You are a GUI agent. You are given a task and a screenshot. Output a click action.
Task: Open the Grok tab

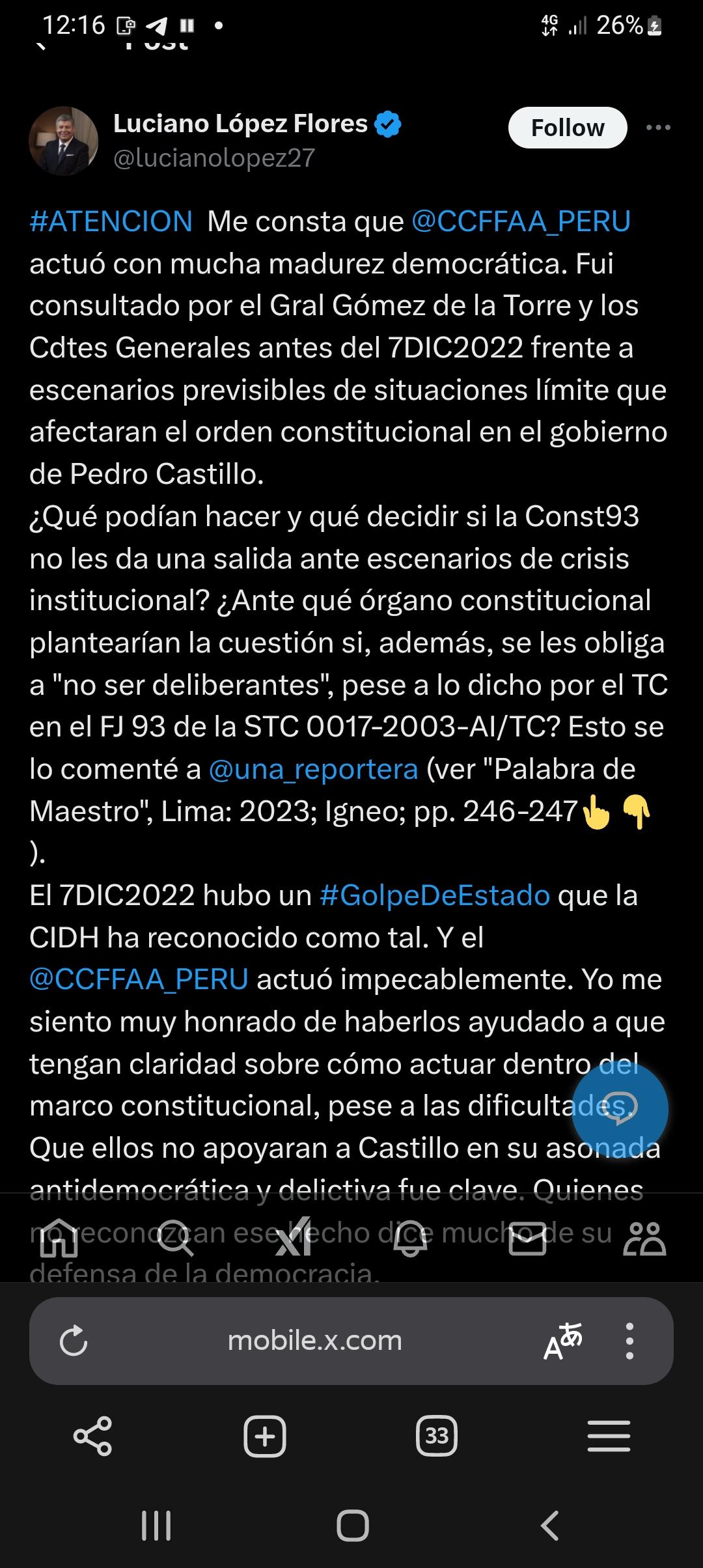pos(293,1239)
